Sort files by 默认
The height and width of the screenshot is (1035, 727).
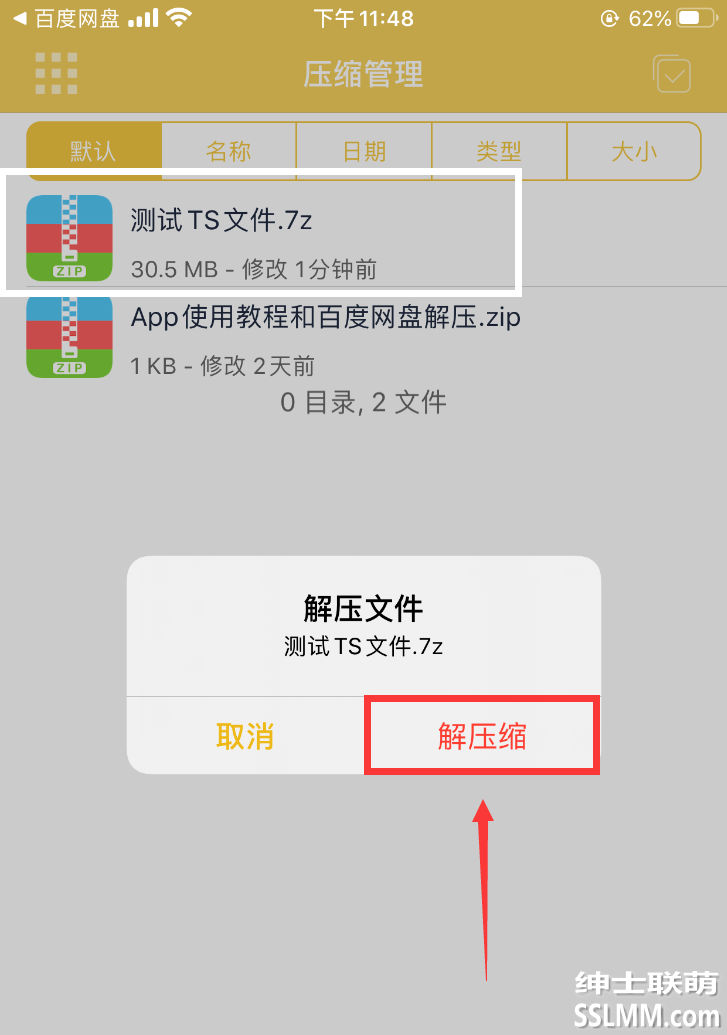click(94, 152)
